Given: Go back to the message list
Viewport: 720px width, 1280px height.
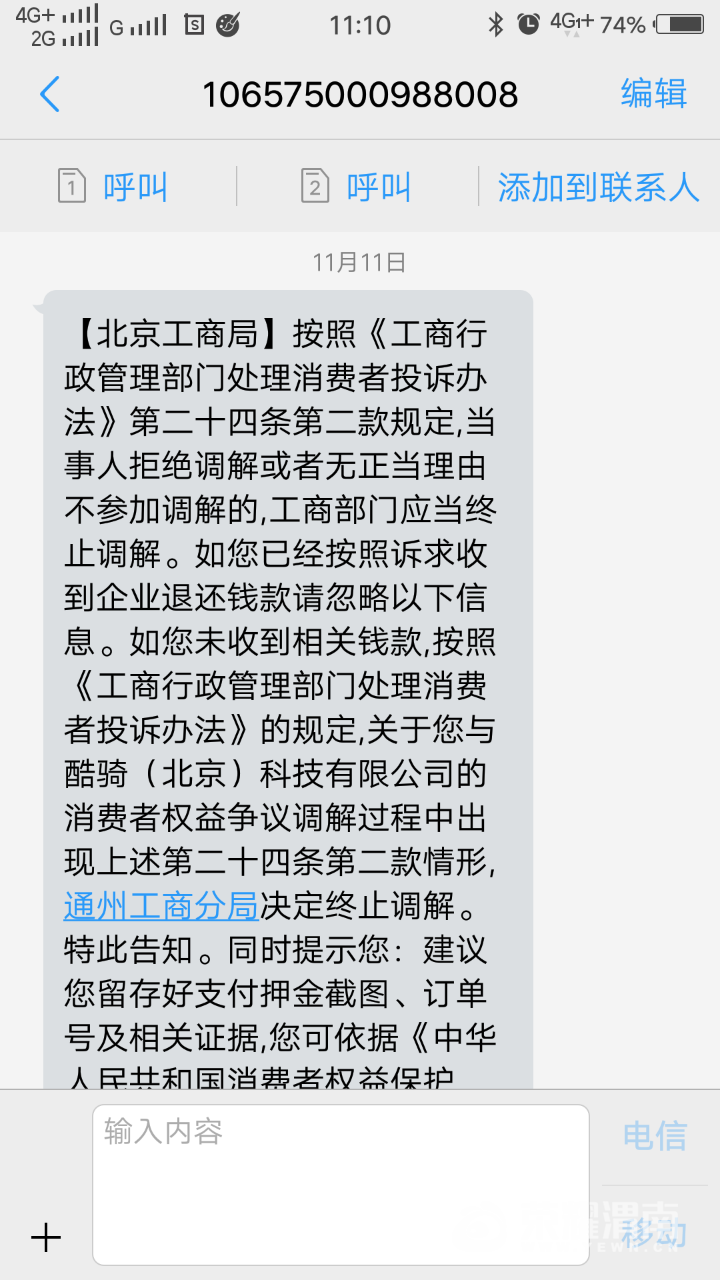Looking at the screenshot, I should pos(50,94).
